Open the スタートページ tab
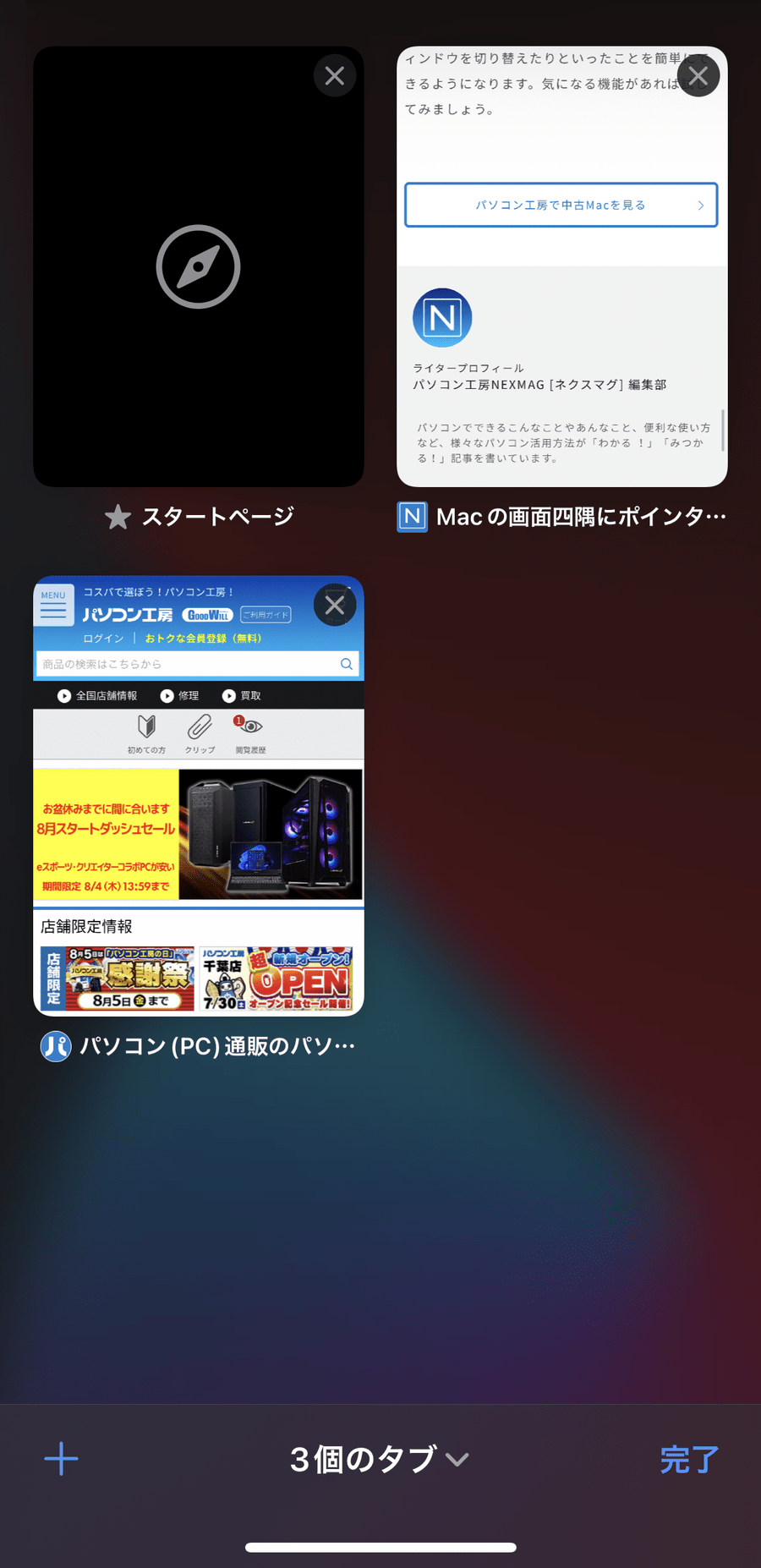761x1568 pixels. [199, 266]
